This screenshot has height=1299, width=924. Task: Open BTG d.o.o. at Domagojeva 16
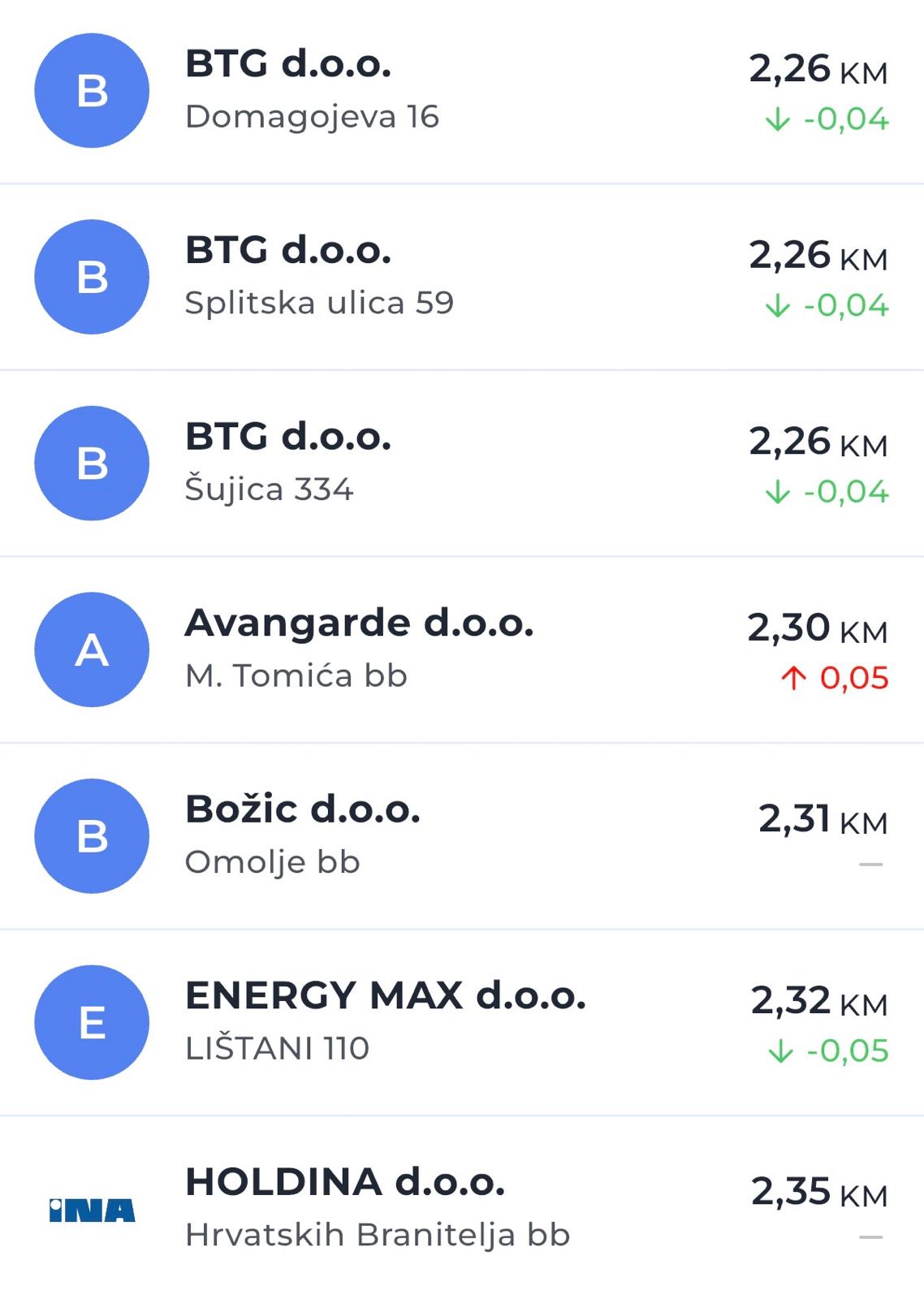pos(461,90)
